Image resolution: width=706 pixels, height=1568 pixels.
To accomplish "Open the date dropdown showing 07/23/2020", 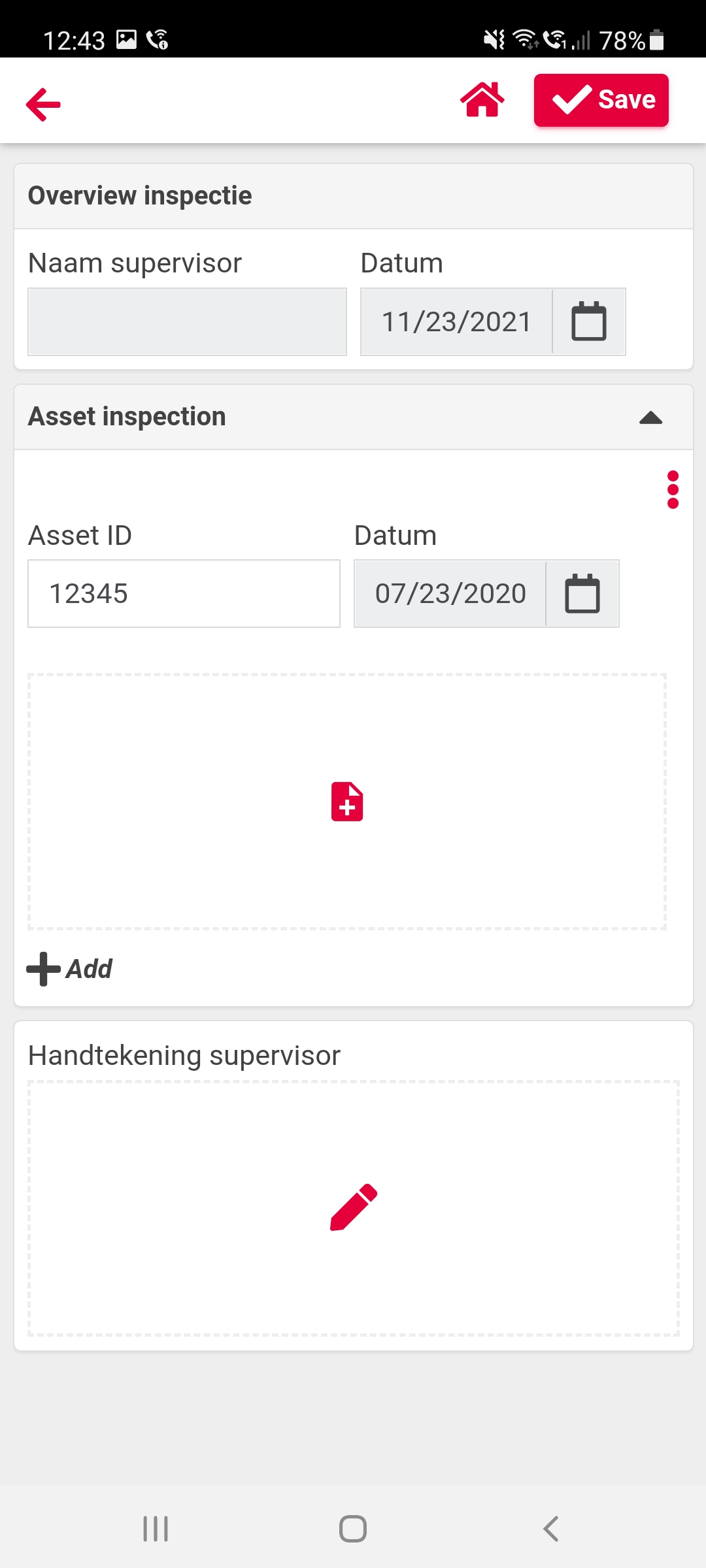I will [x=451, y=593].
